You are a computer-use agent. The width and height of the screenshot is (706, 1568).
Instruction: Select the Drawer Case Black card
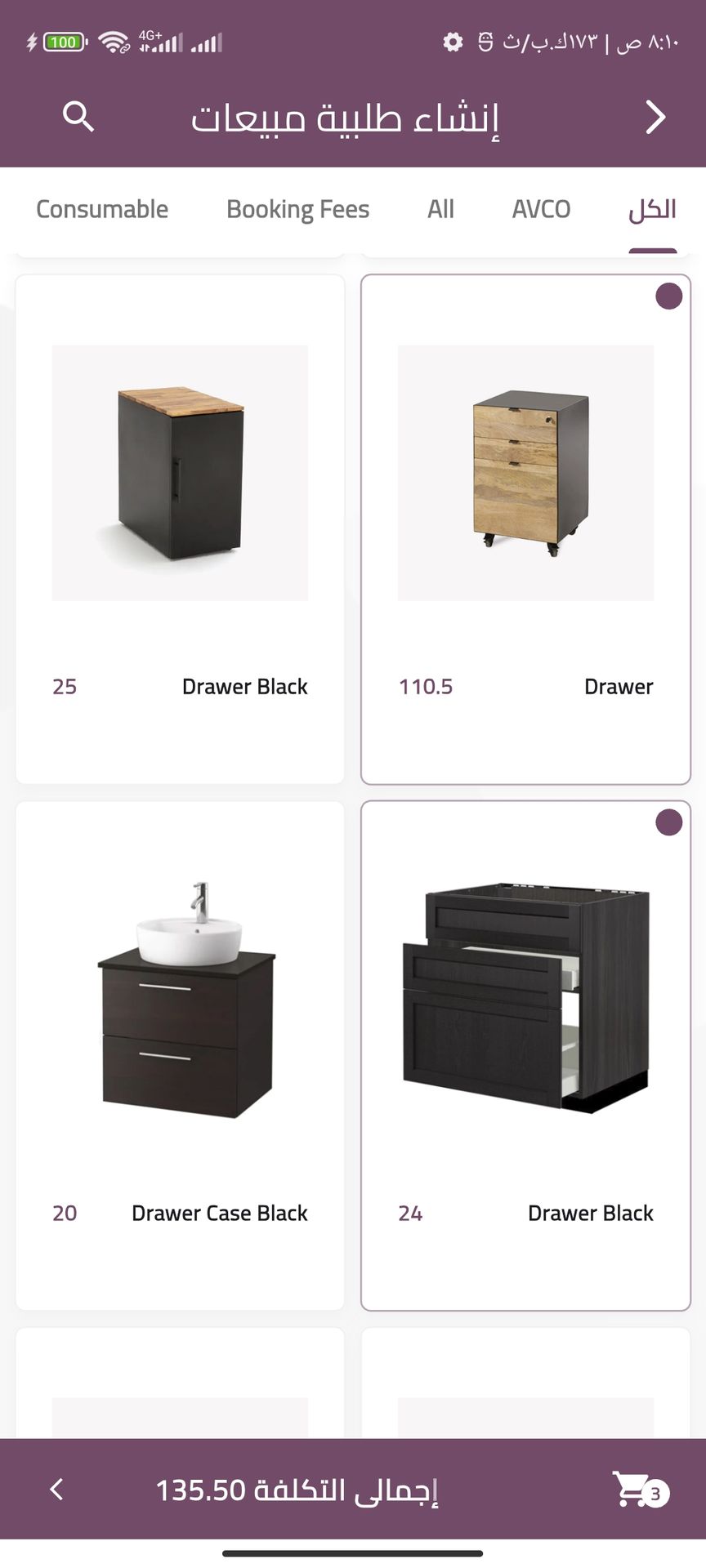[x=180, y=1055]
